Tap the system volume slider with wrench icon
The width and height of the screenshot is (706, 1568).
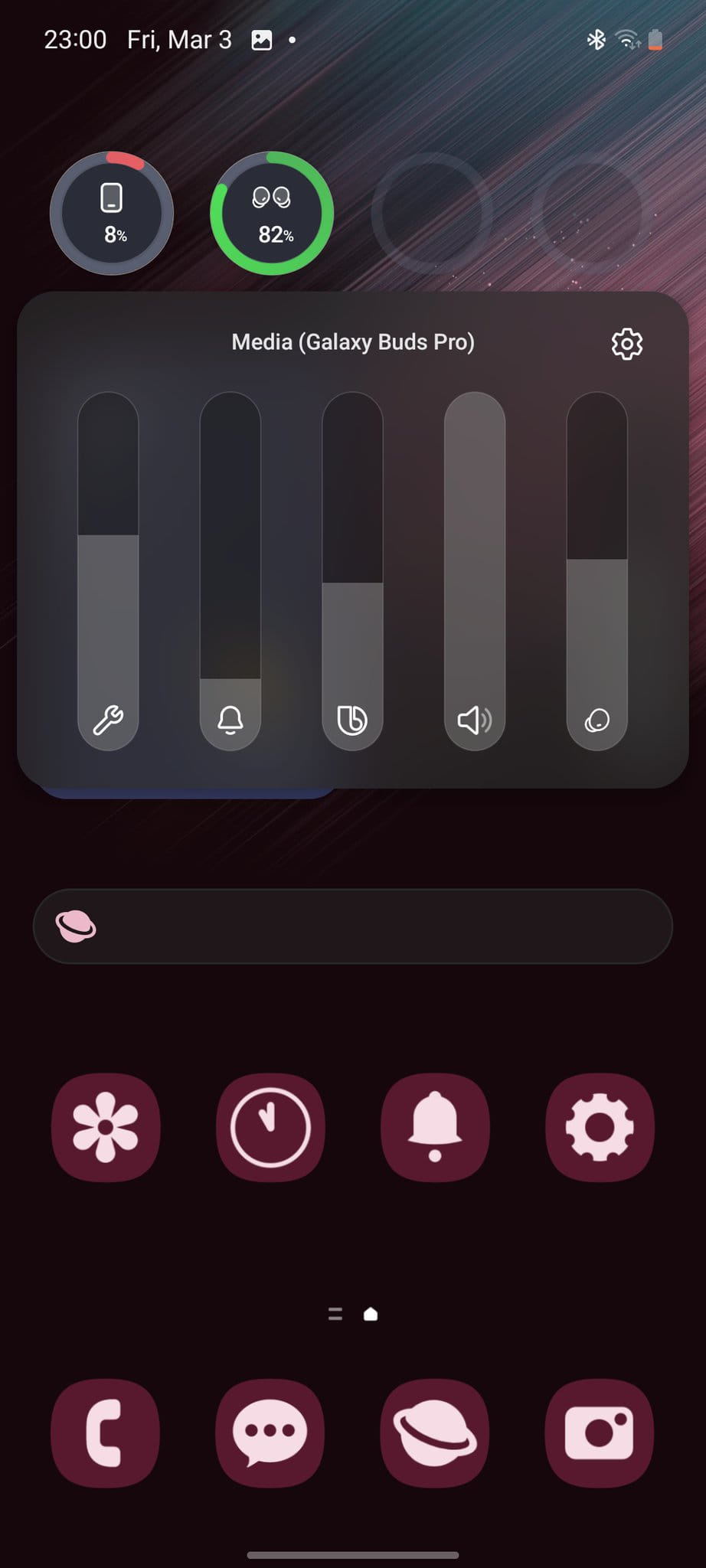108,570
